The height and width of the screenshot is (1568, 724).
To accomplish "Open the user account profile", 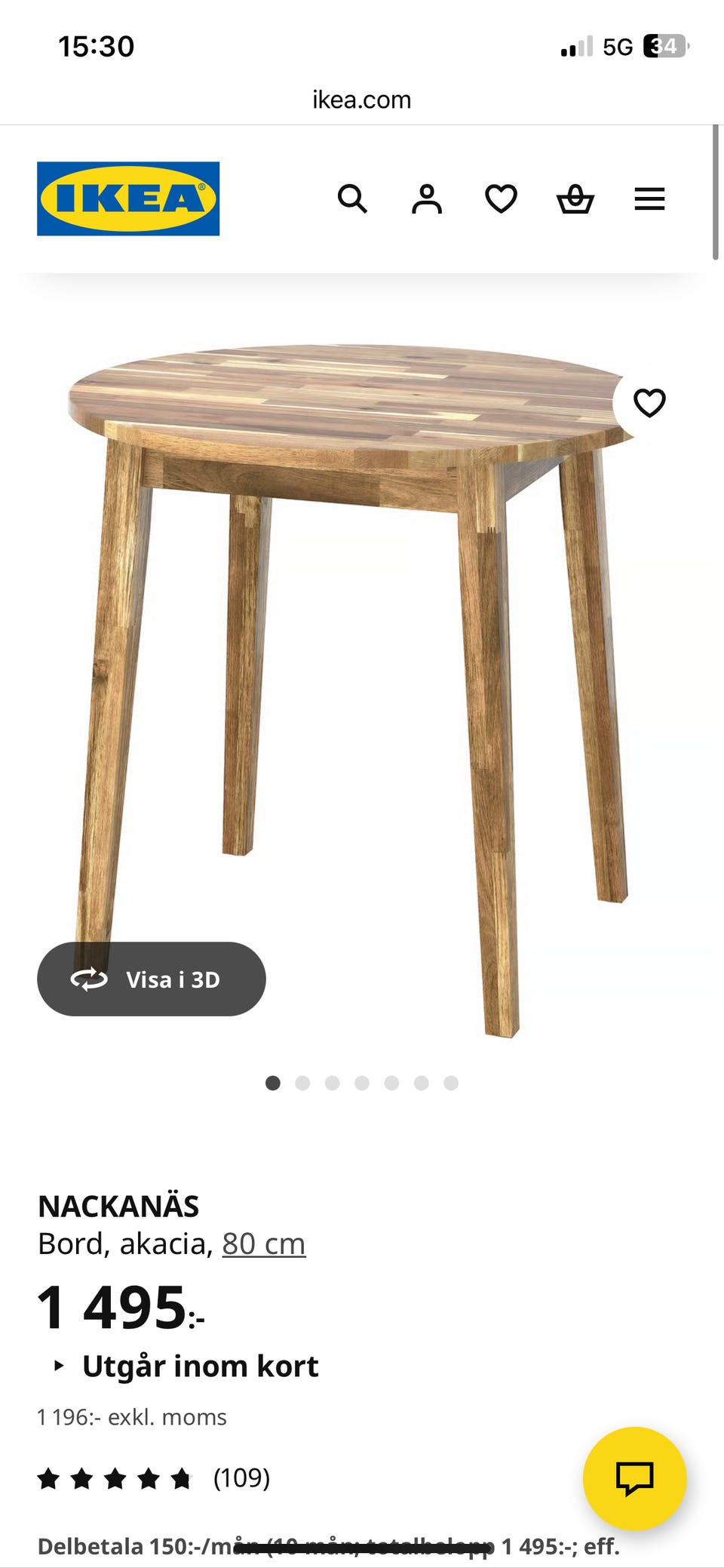I will pyautogui.click(x=427, y=199).
